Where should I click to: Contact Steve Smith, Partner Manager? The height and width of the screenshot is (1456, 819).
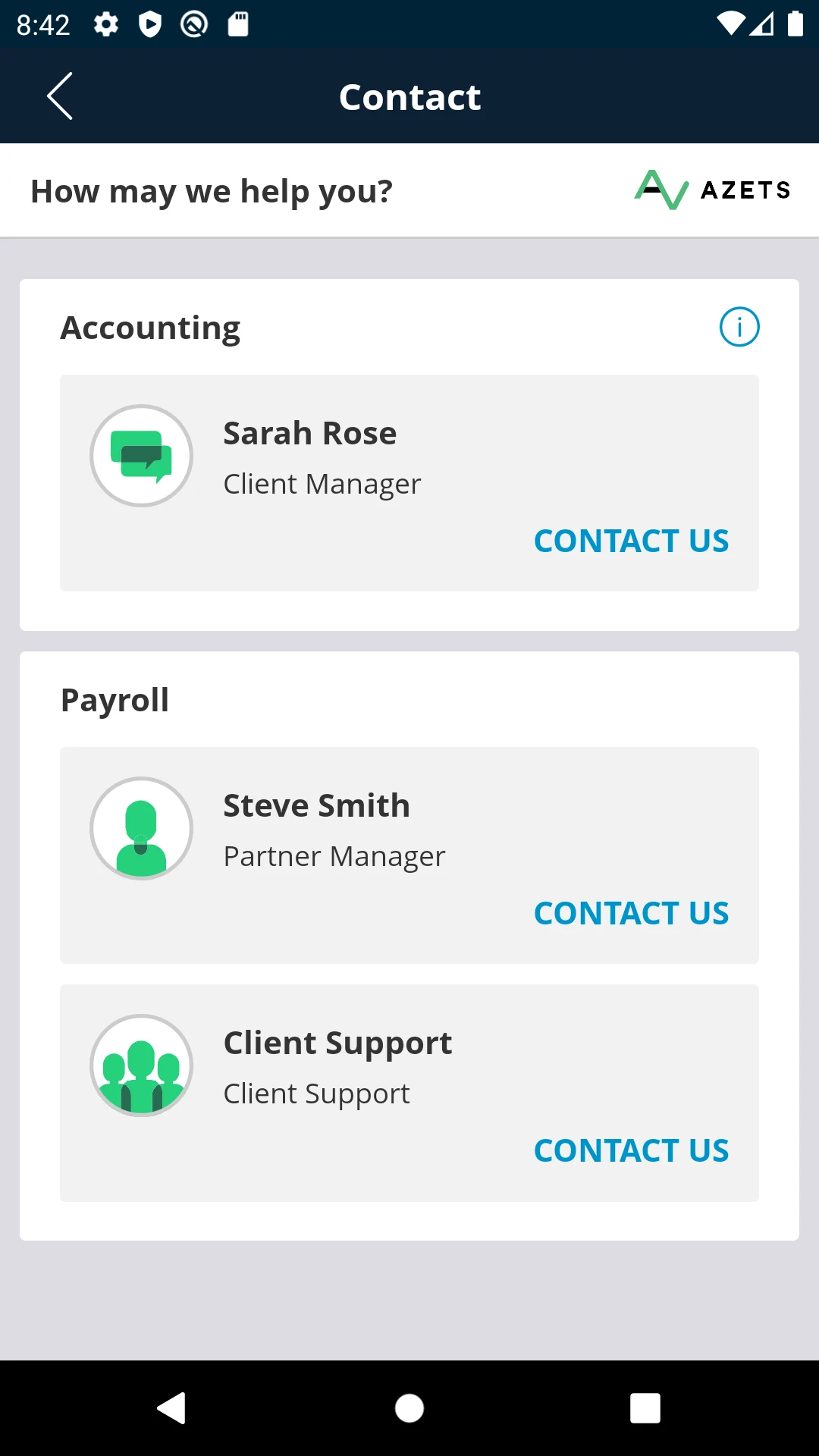(x=631, y=913)
